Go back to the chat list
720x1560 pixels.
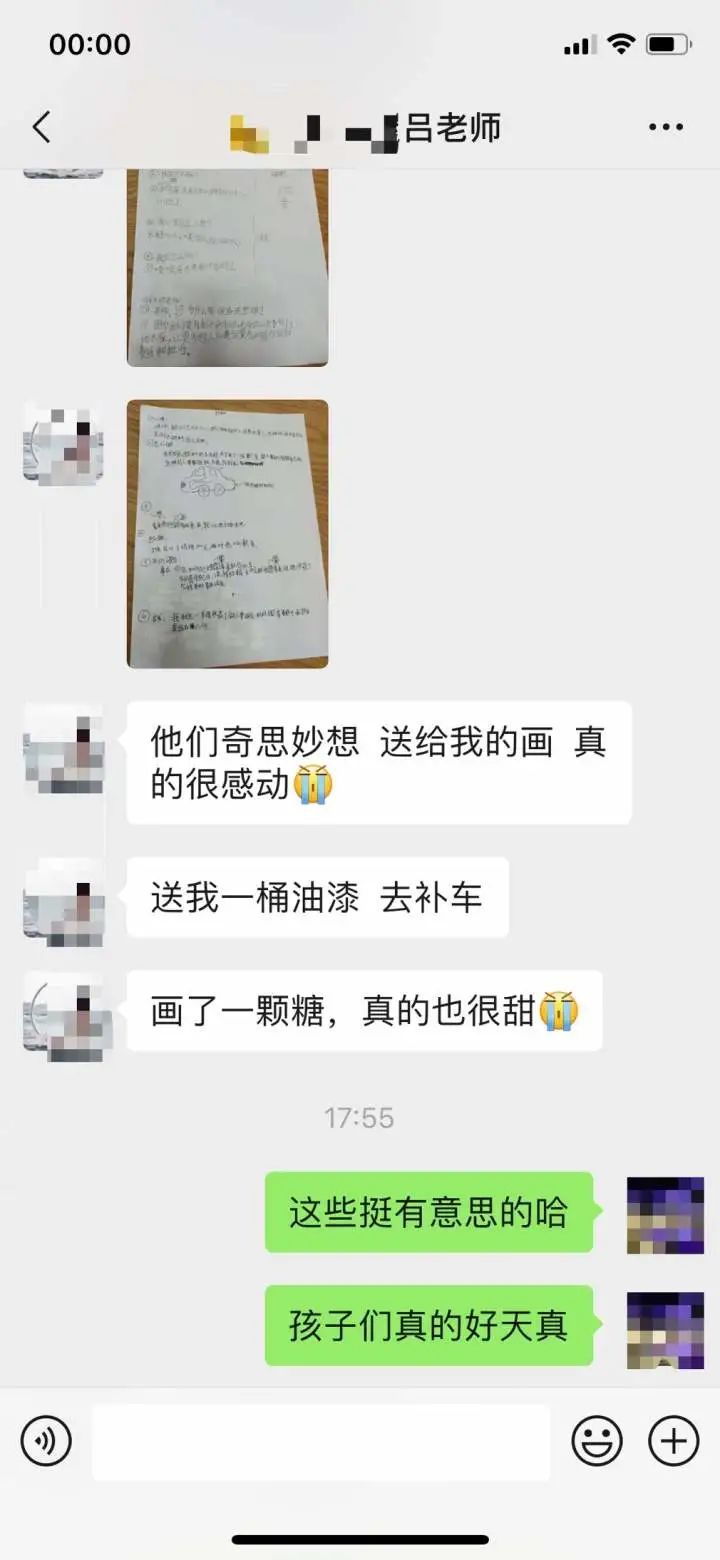click(x=41, y=128)
